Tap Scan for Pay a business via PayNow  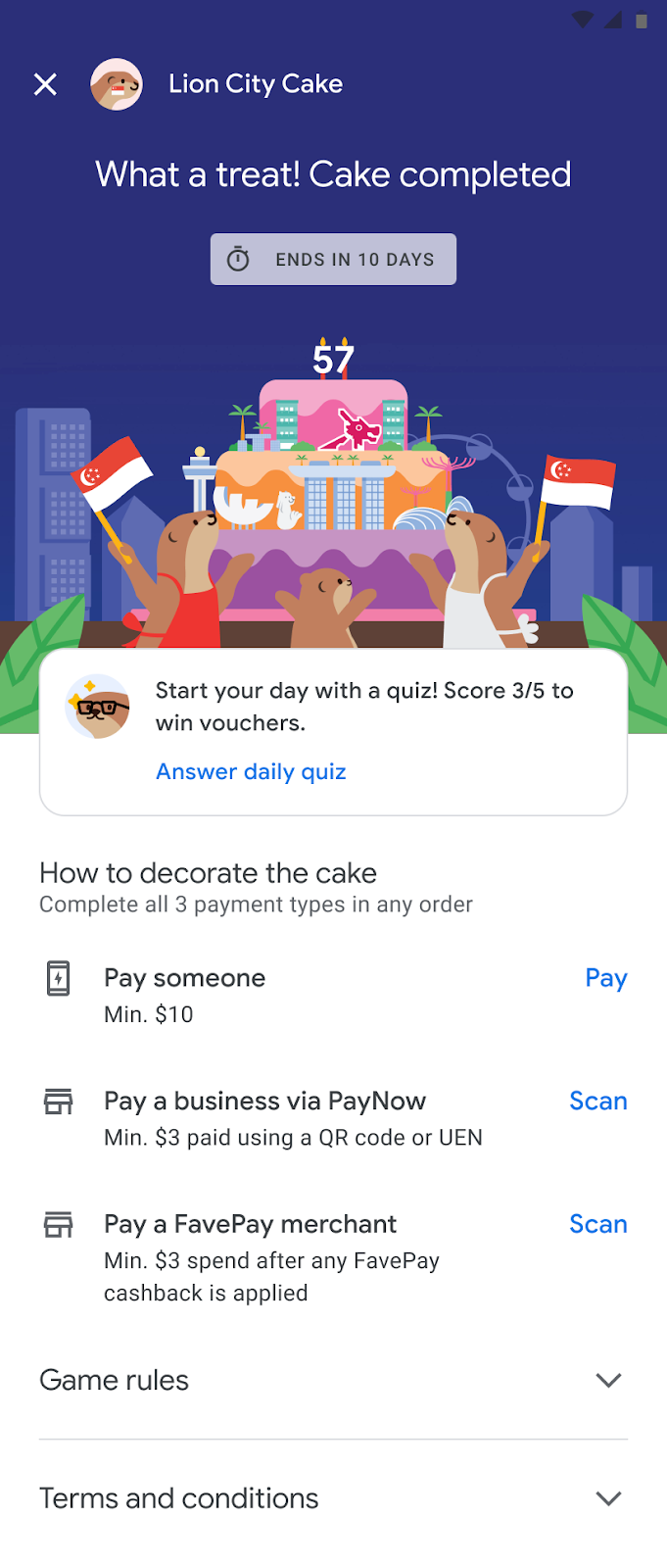(x=597, y=1101)
